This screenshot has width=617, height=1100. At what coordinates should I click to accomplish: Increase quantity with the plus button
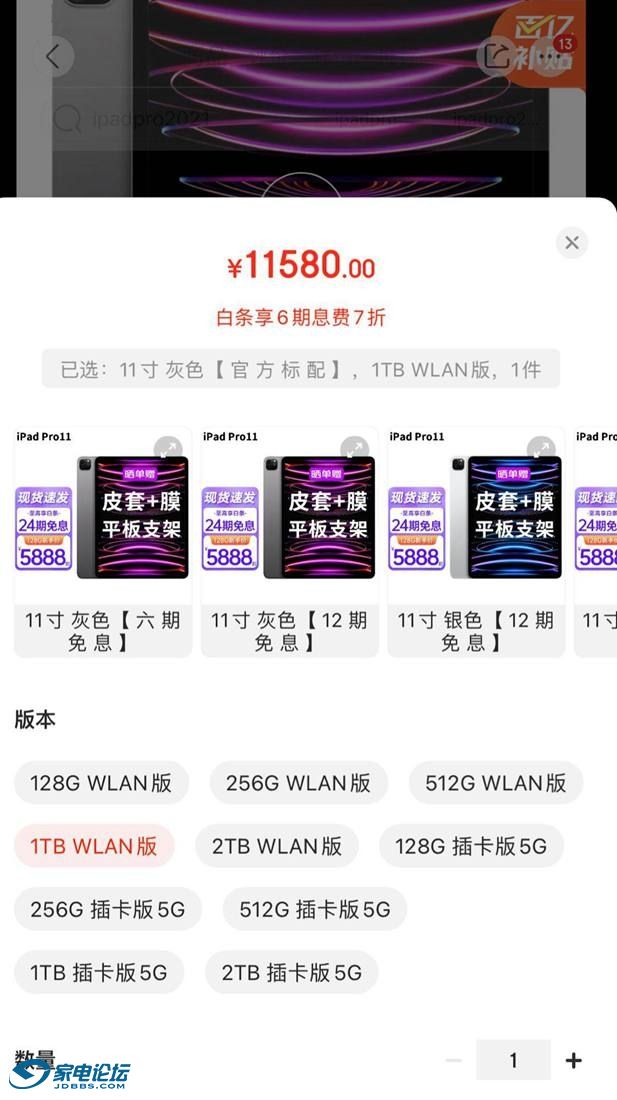click(x=573, y=1060)
